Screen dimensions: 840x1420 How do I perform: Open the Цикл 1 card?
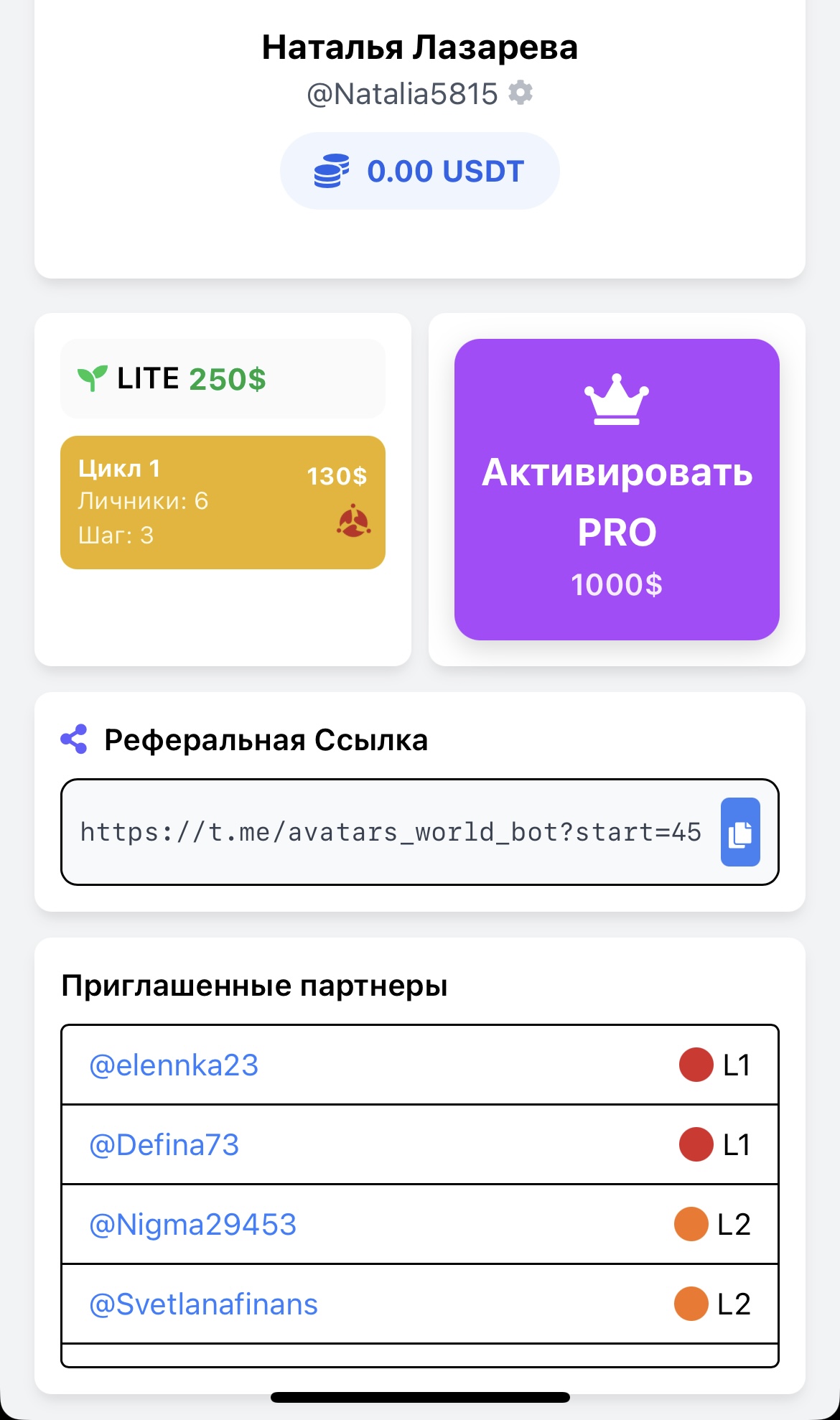tap(223, 503)
